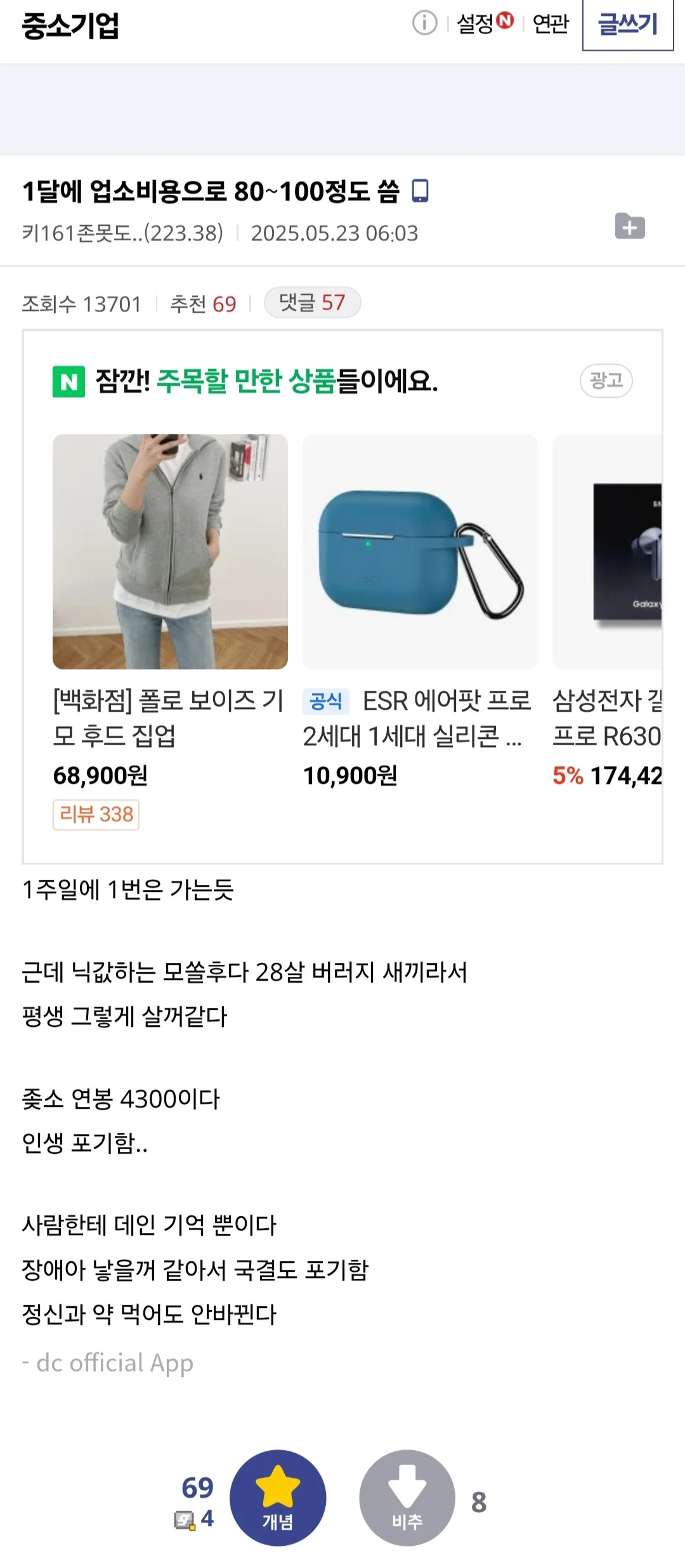Image resolution: width=685 pixels, height=1568 pixels.
Task: Jump to the 댓글 57 comments
Action: click(x=312, y=303)
